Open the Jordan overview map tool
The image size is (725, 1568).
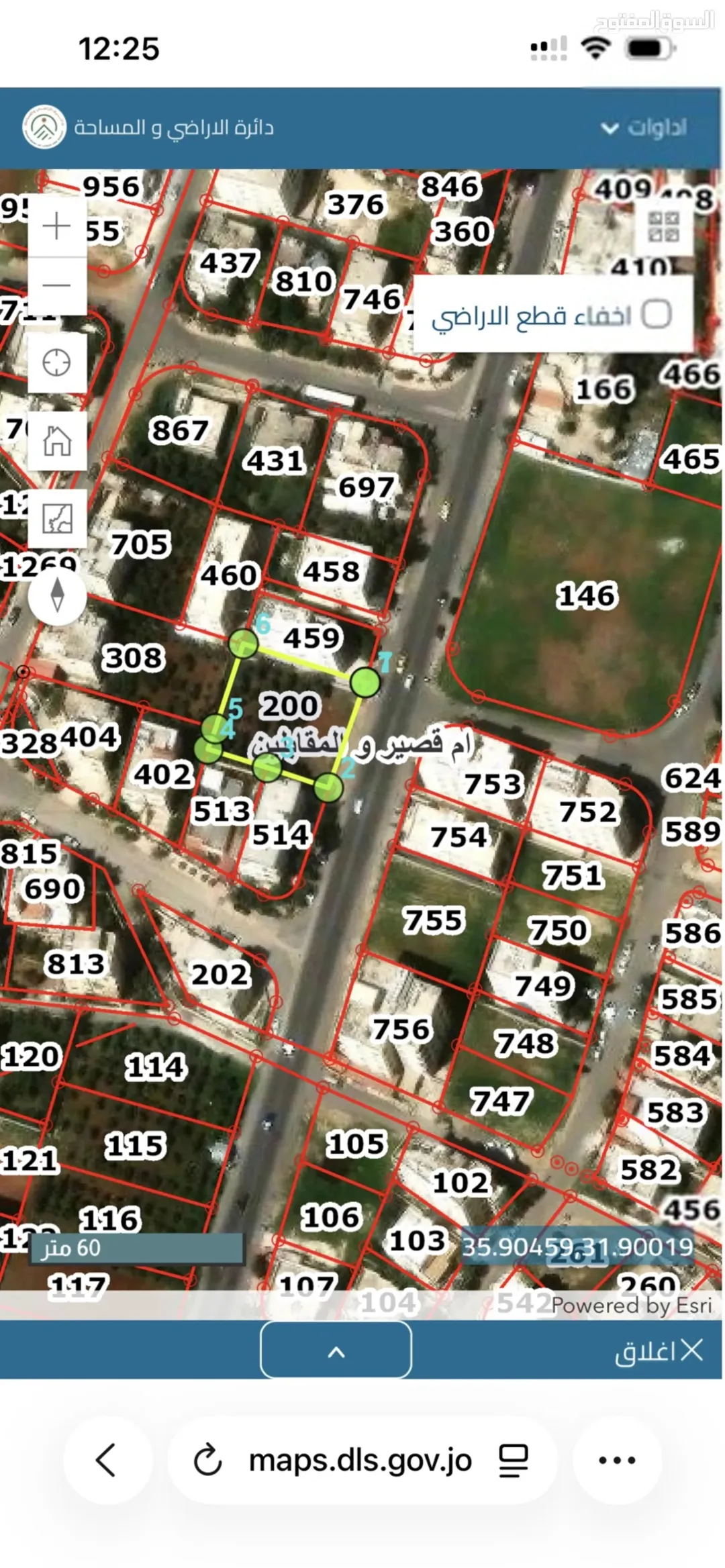[x=57, y=519]
